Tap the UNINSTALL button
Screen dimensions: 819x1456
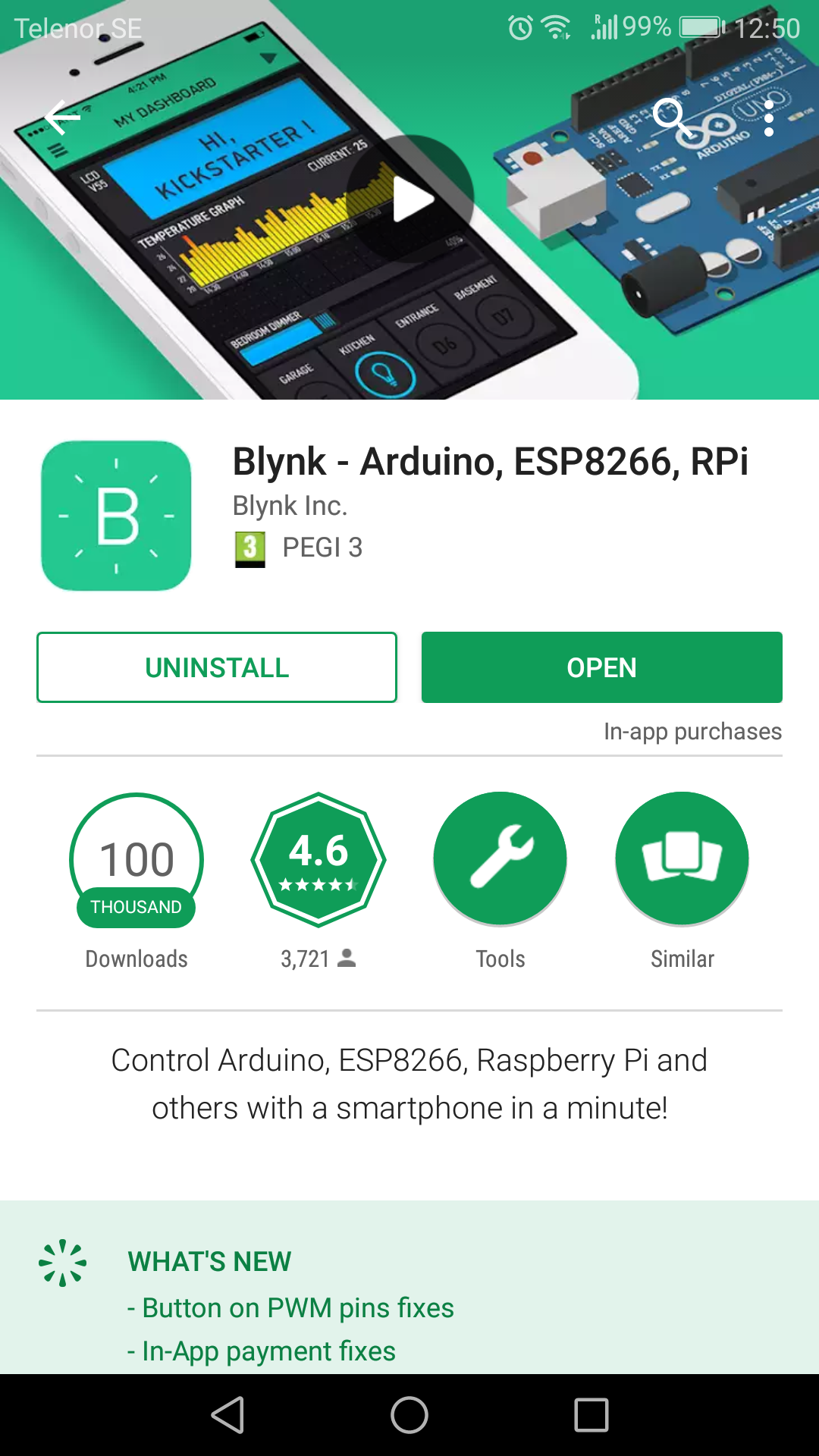pos(217,667)
